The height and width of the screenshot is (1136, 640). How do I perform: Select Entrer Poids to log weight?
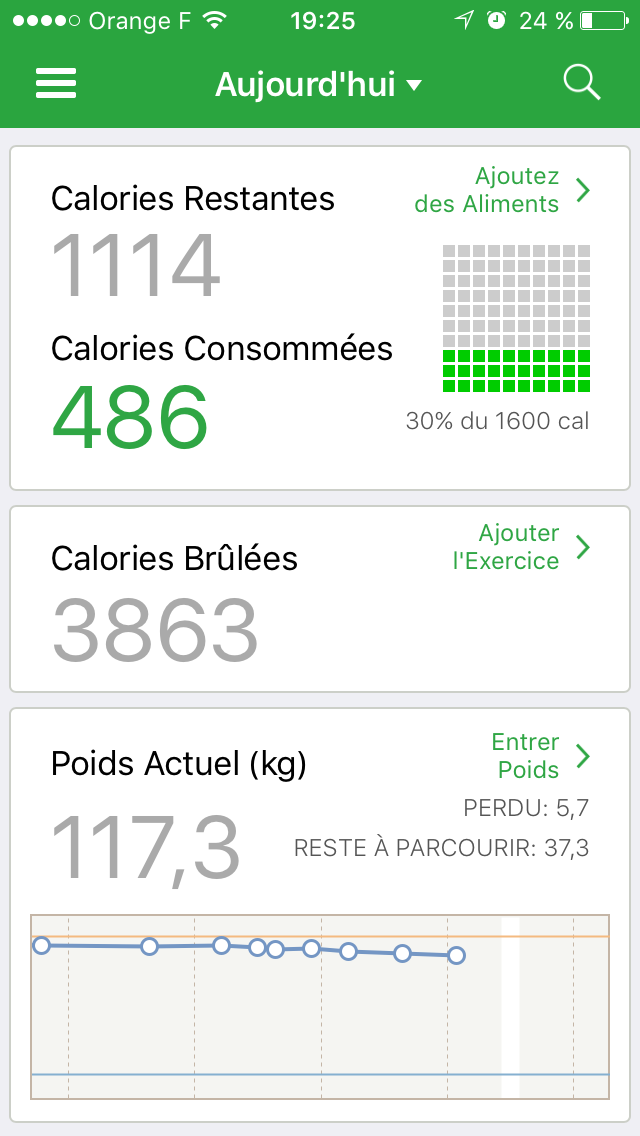click(541, 756)
